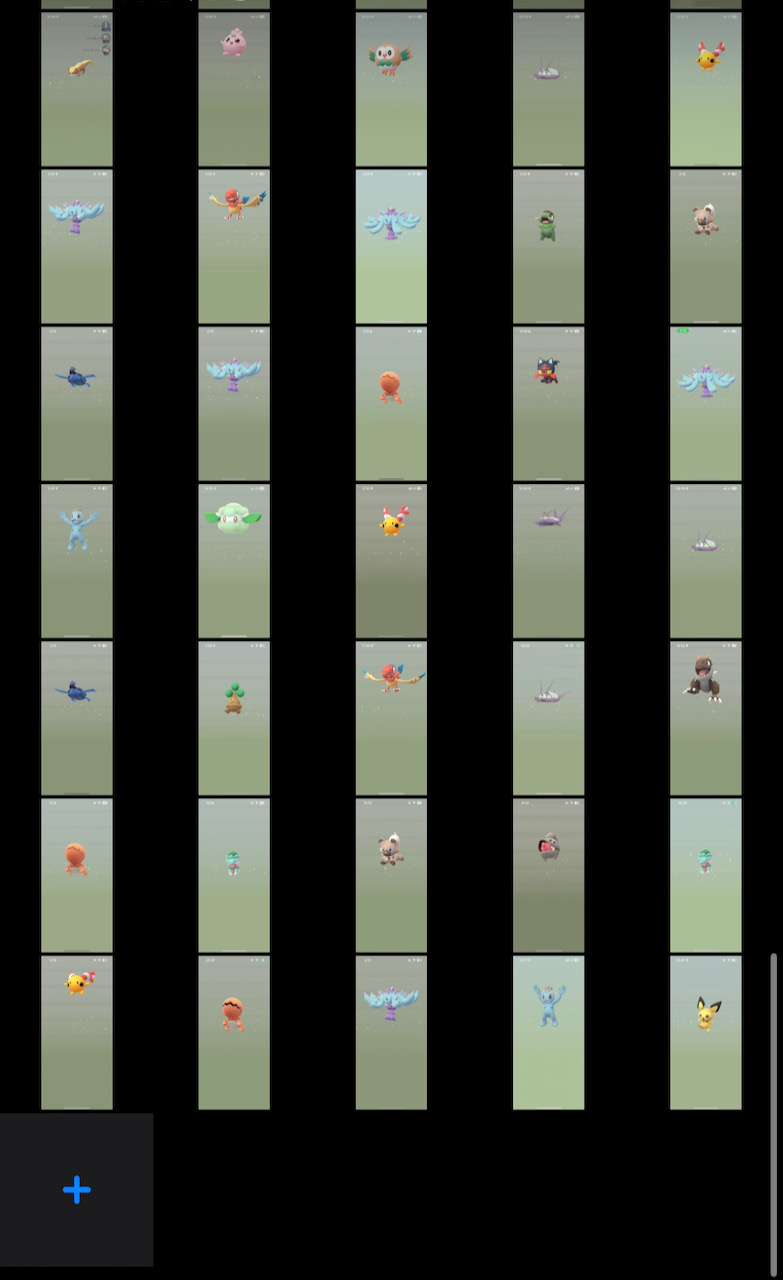Open the Rowlet owl screenshot

coord(391,89)
